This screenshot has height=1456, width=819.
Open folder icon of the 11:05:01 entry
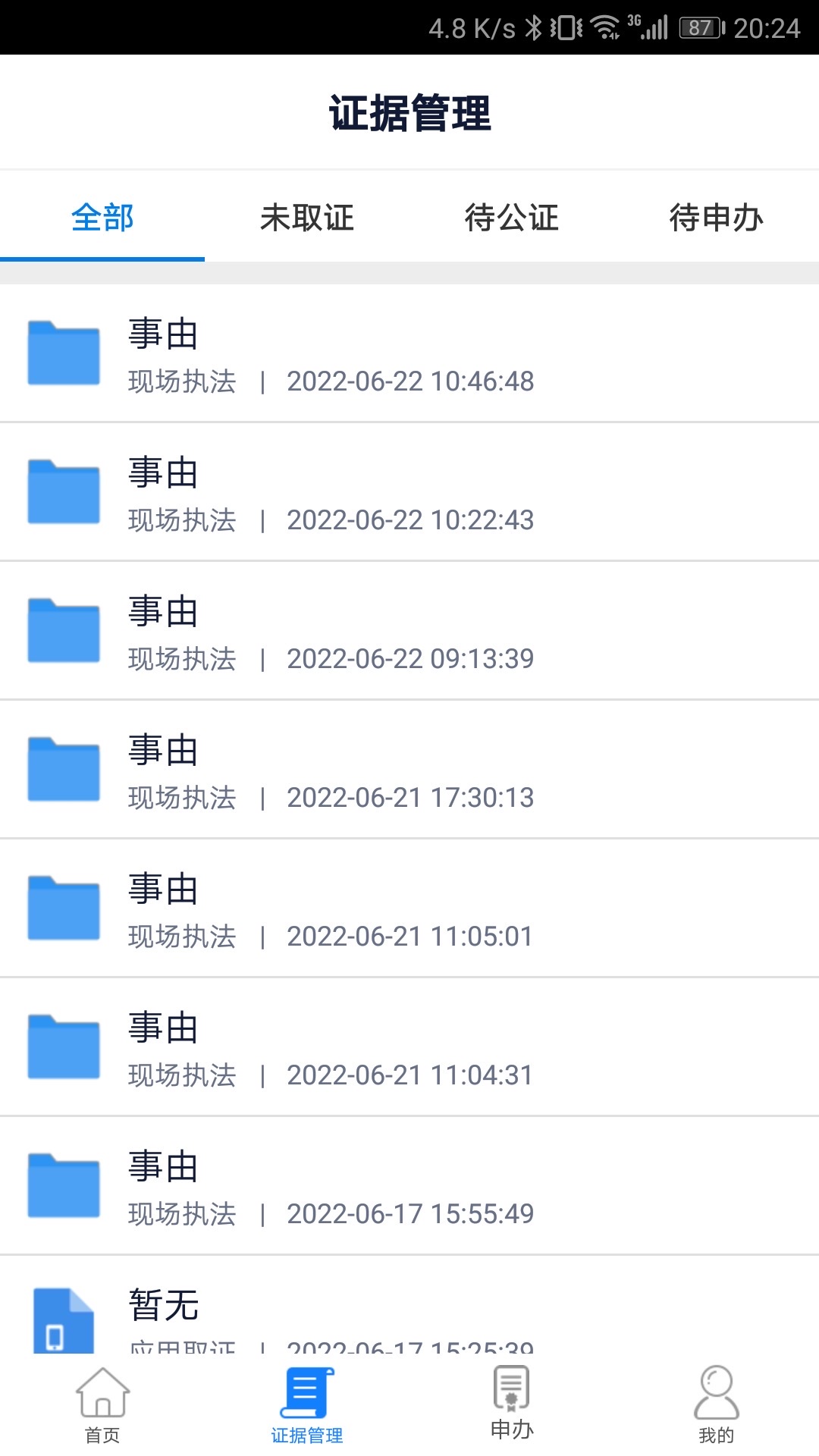tap(64, 908)
